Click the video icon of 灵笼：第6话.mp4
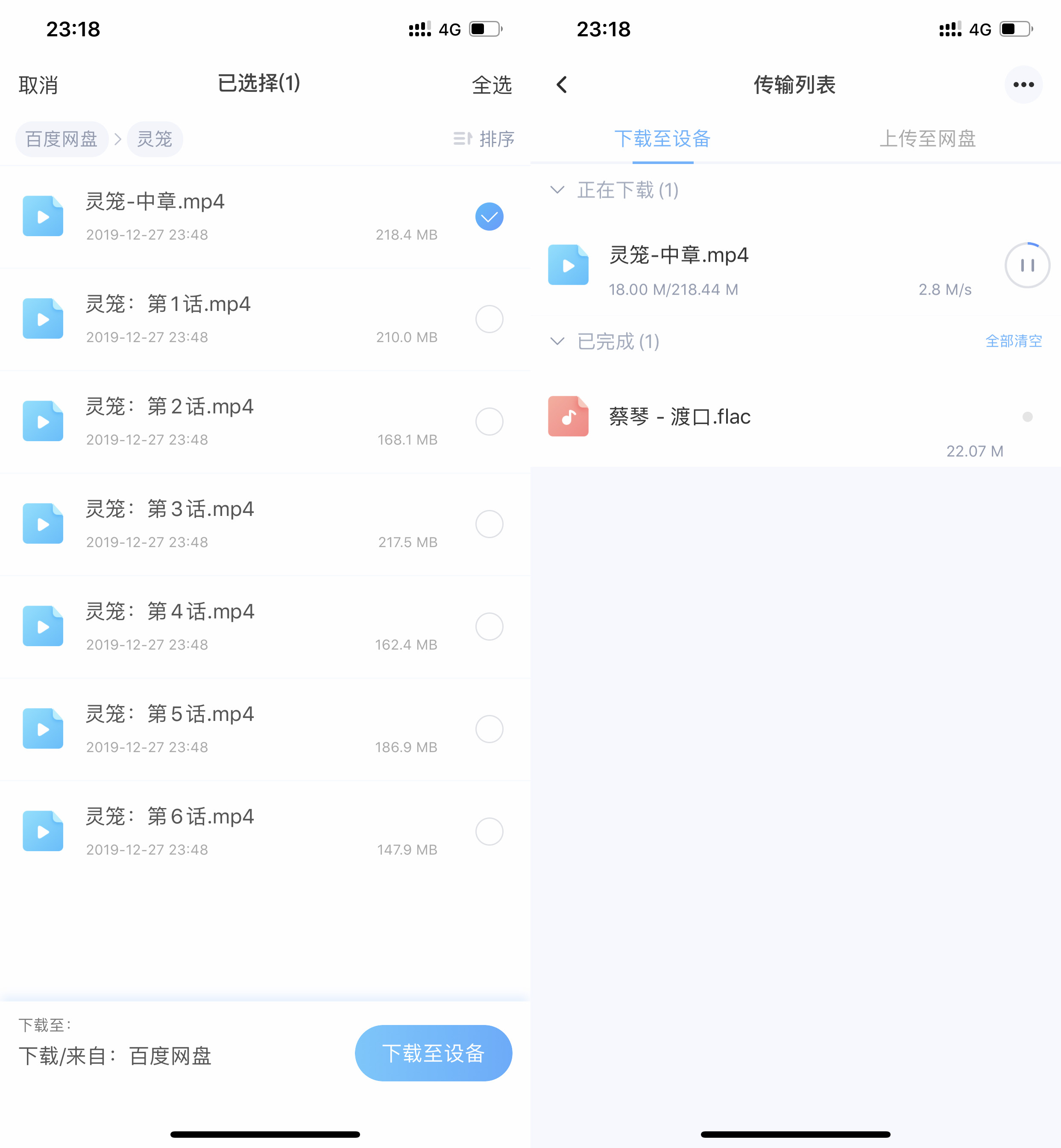 coord(42,831)
